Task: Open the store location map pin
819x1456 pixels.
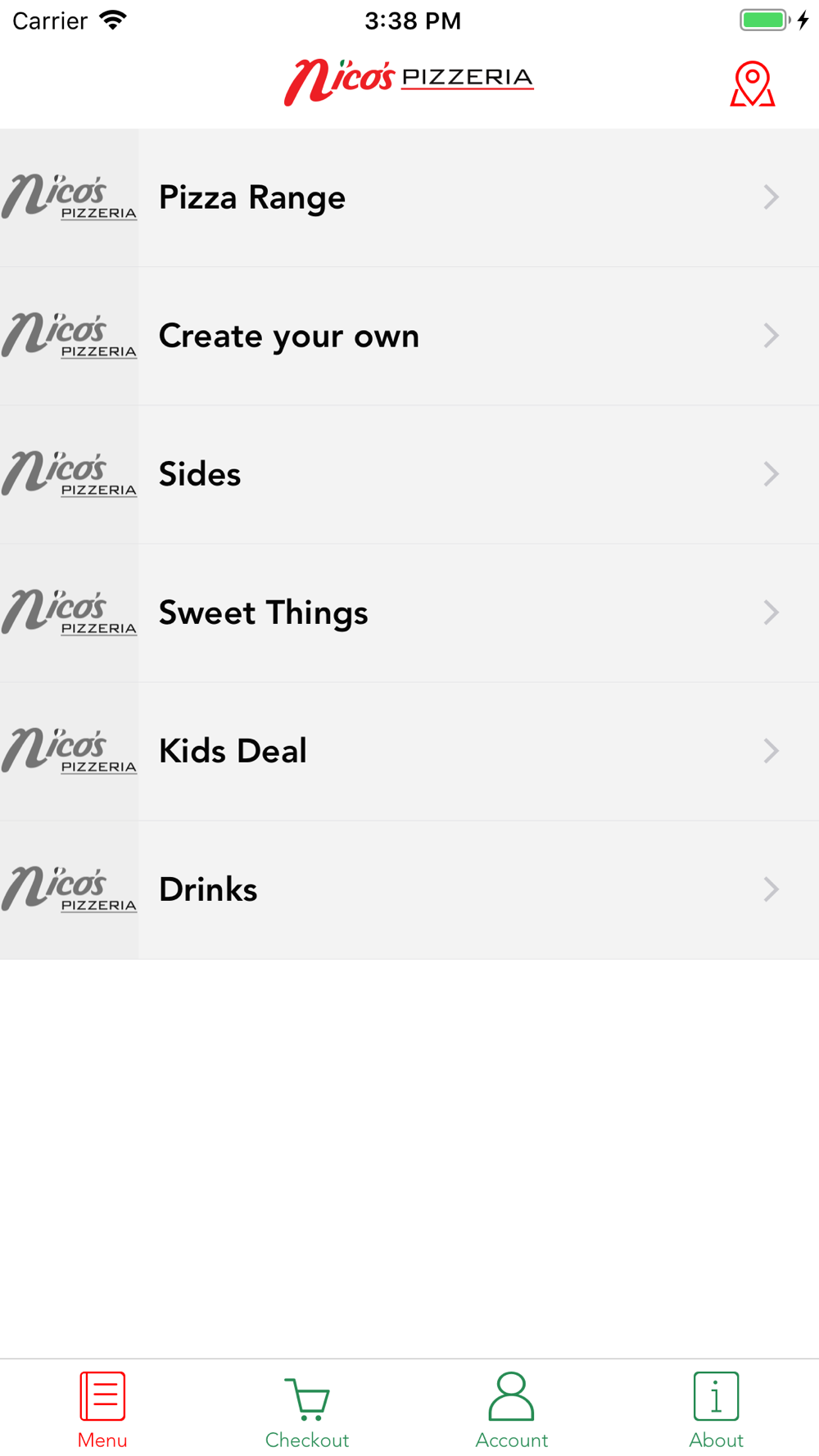Action: tap(752, 84)
